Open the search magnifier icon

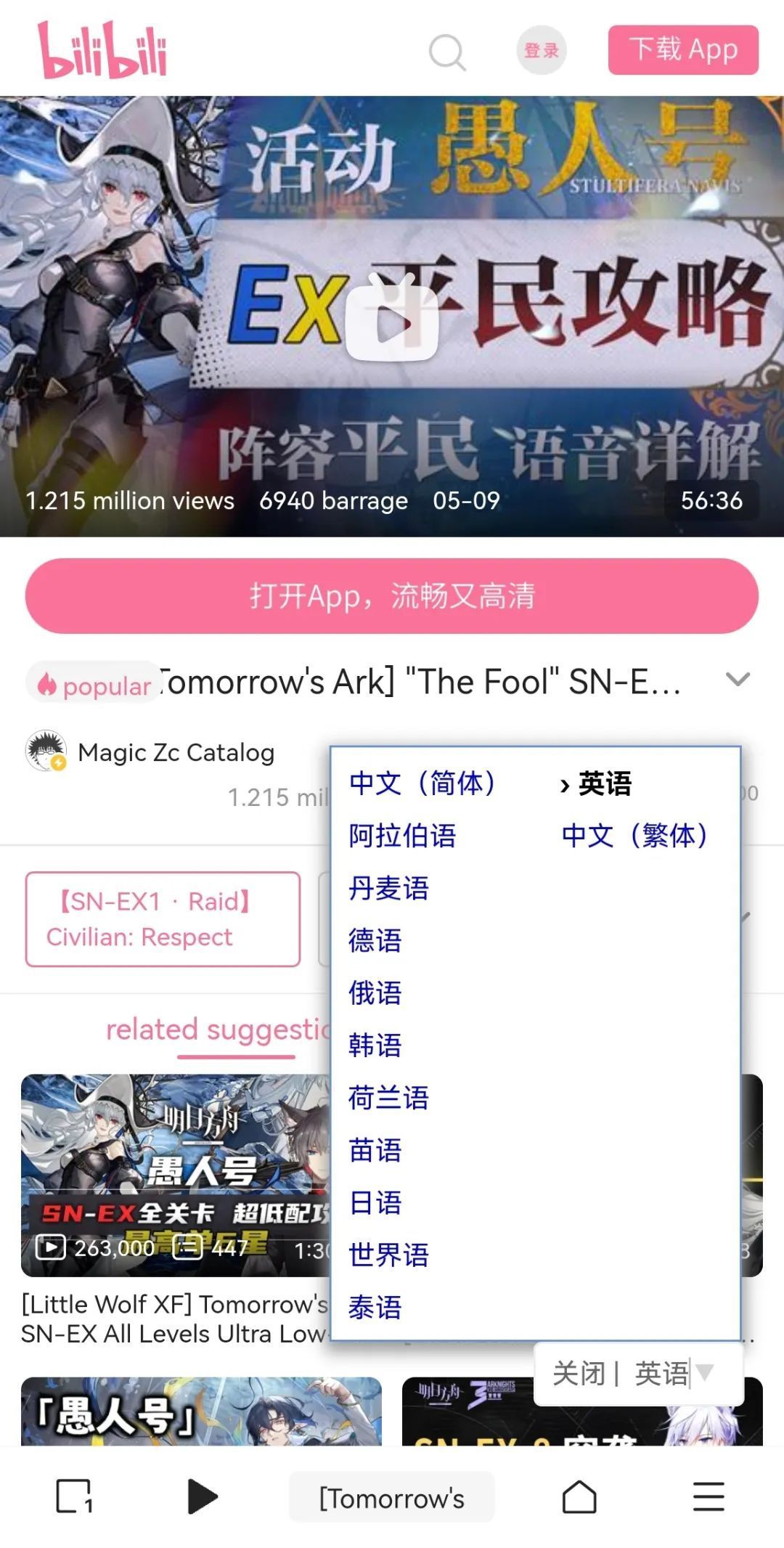446,52
